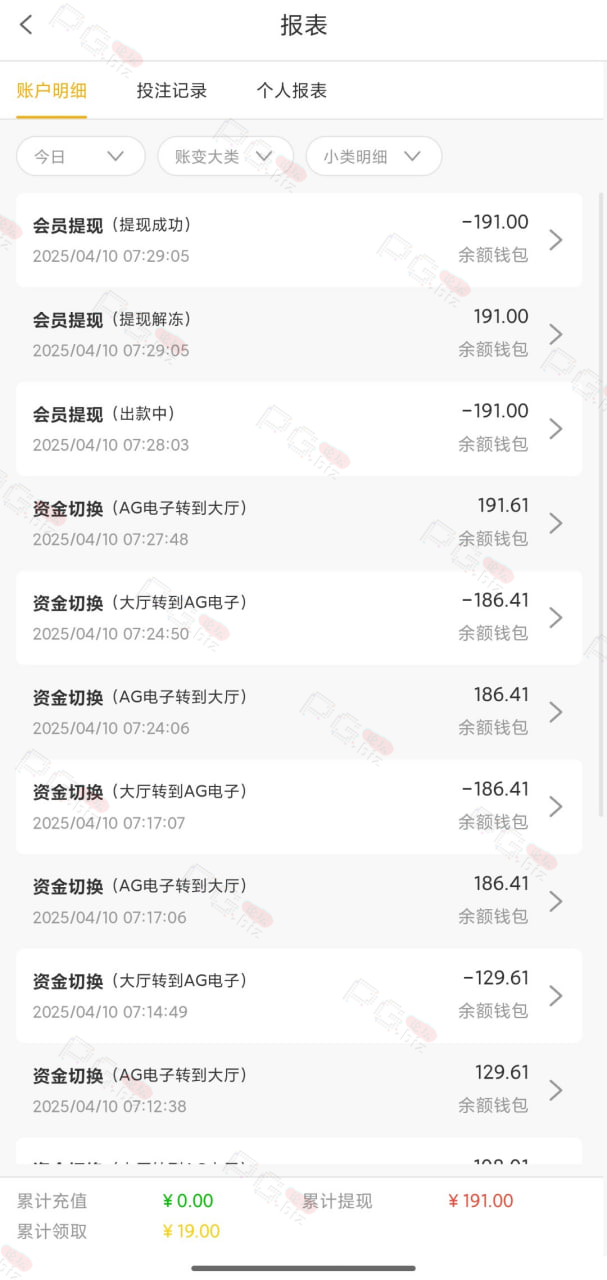This screenshot has height=1280, width=607.
Task: Expand the 账变大类 filter dropdown
Action: point(225,156)
